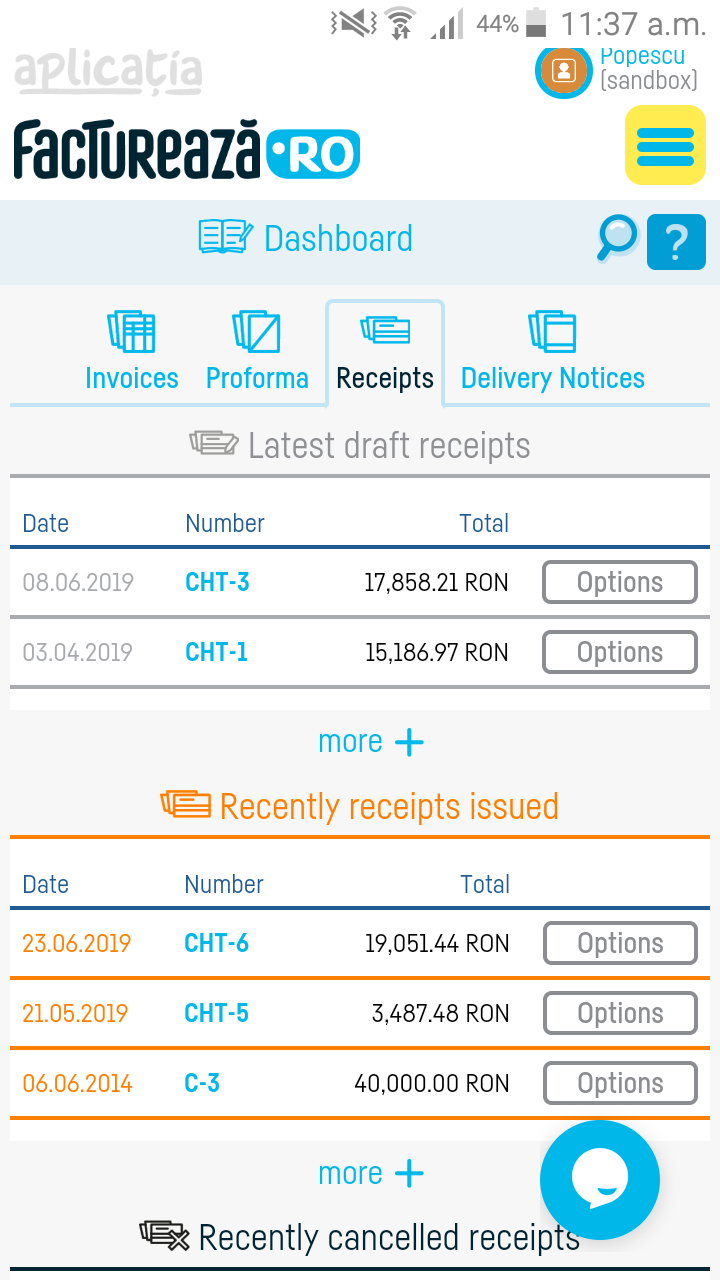This screenshot has width=720, height=1280.
Task: Expand more draft receipts
Action: tap(371, 741)
